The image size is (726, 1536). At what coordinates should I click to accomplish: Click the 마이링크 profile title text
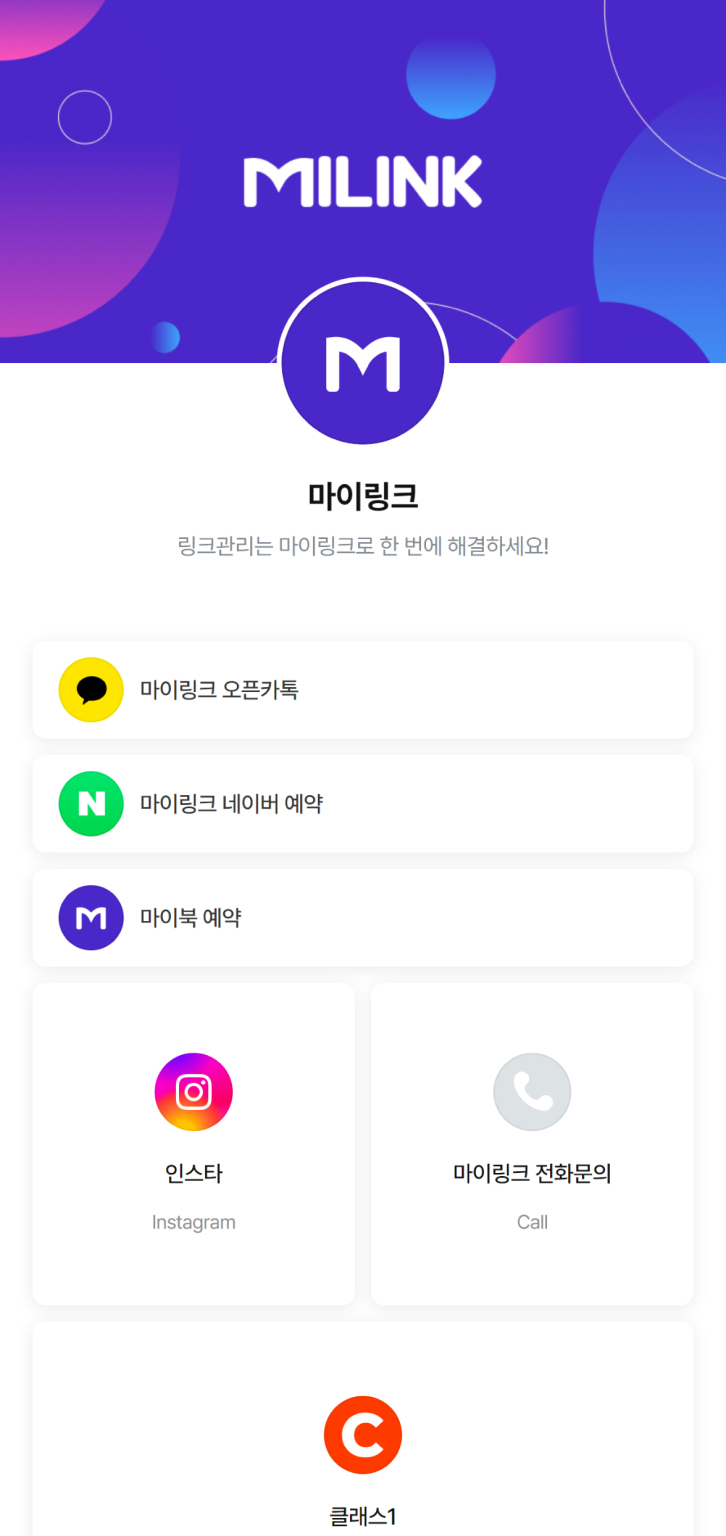(363, 491)
